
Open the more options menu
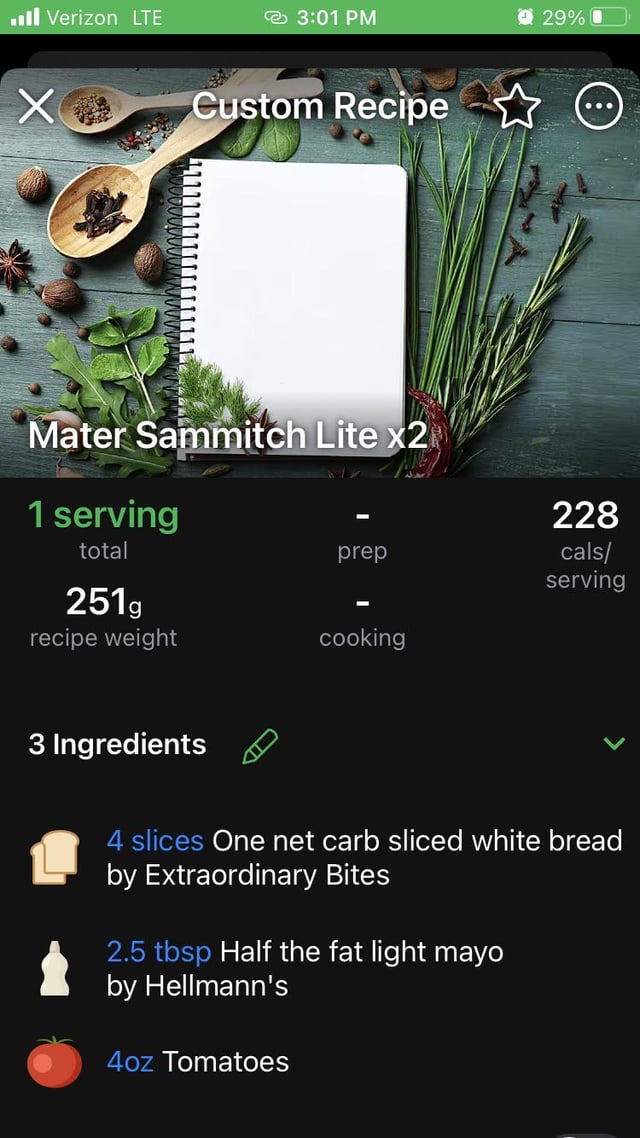(x=599, y=106)
